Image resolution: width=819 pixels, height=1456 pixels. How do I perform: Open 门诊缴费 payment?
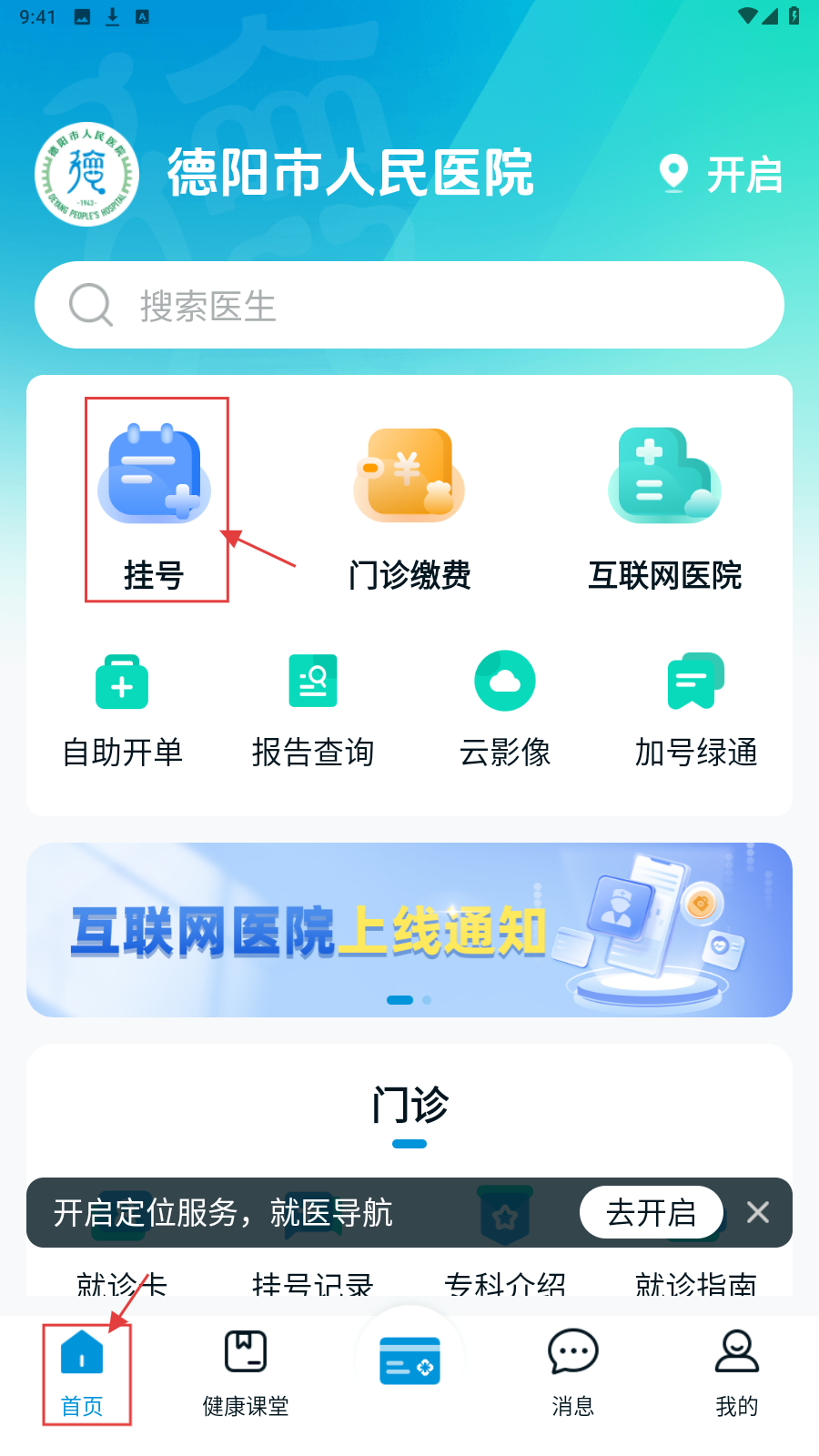(409, 505)
